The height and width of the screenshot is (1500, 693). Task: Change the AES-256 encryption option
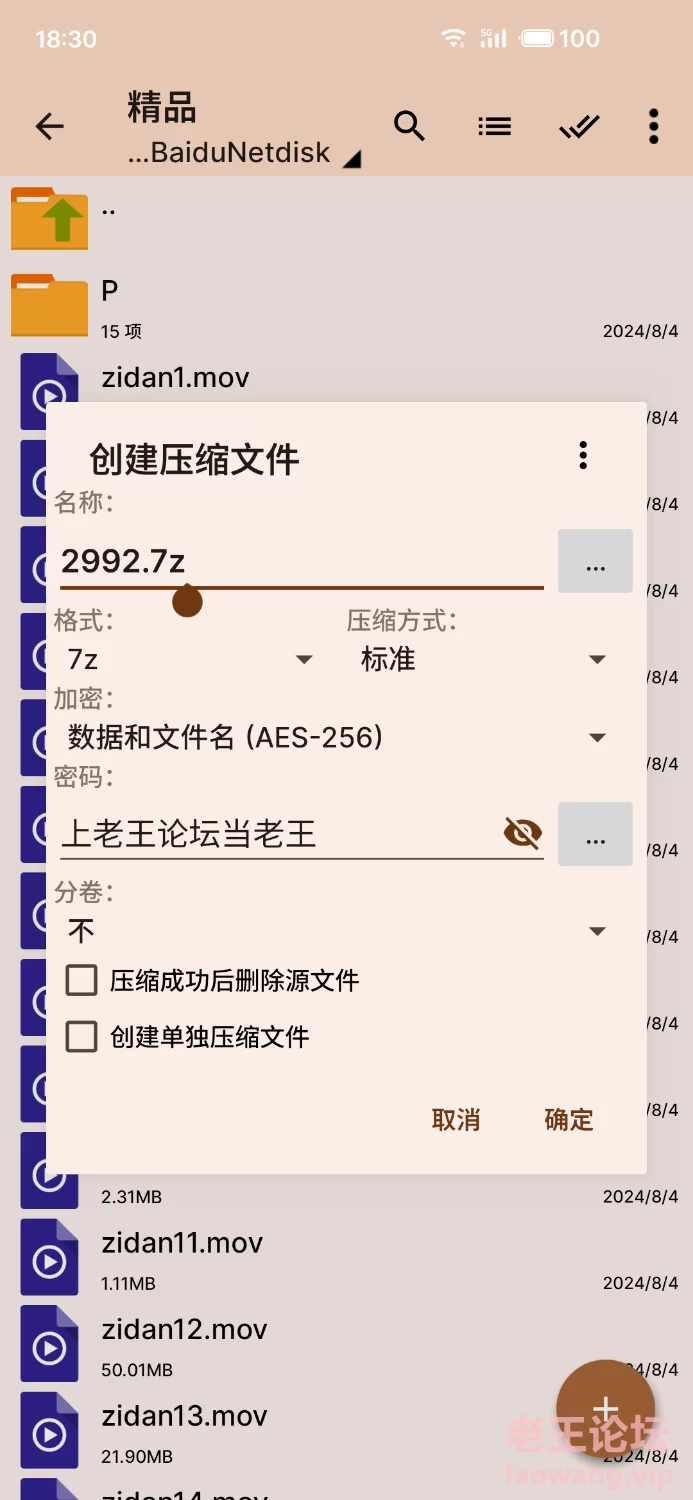pos(336,738)
